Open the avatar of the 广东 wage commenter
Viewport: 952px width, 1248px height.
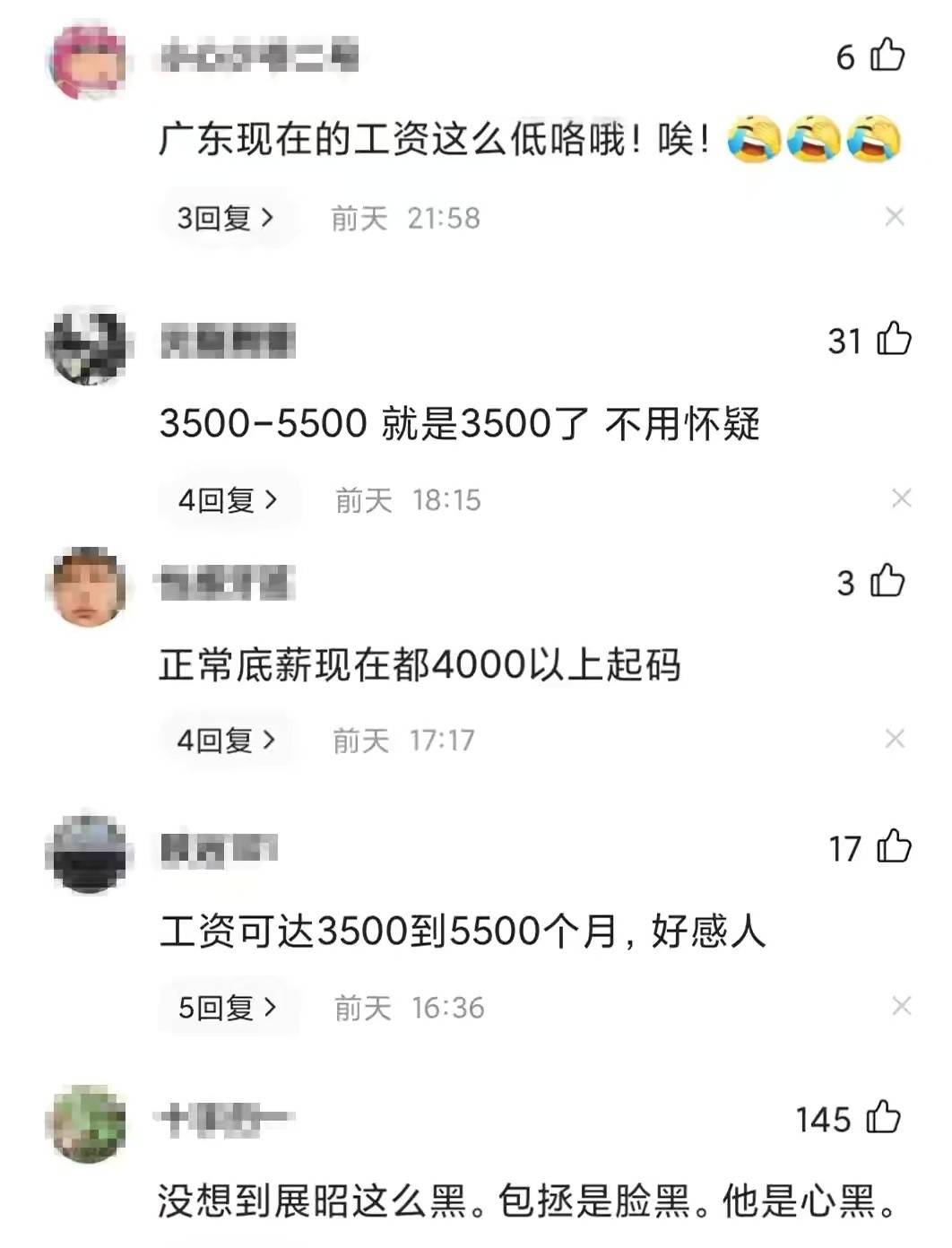point(86,62)
